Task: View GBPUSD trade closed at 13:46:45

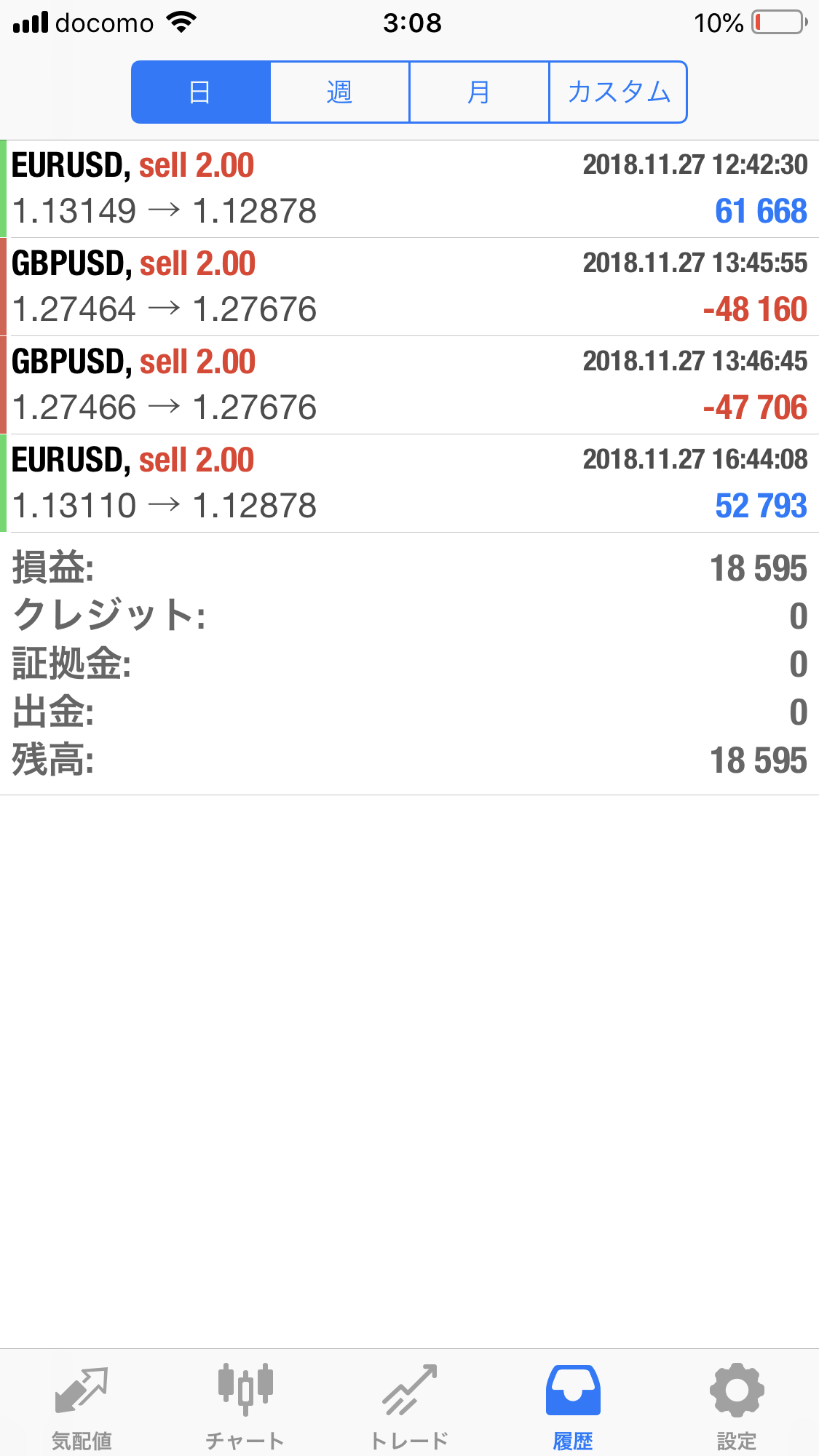Action: coord(409,385)
